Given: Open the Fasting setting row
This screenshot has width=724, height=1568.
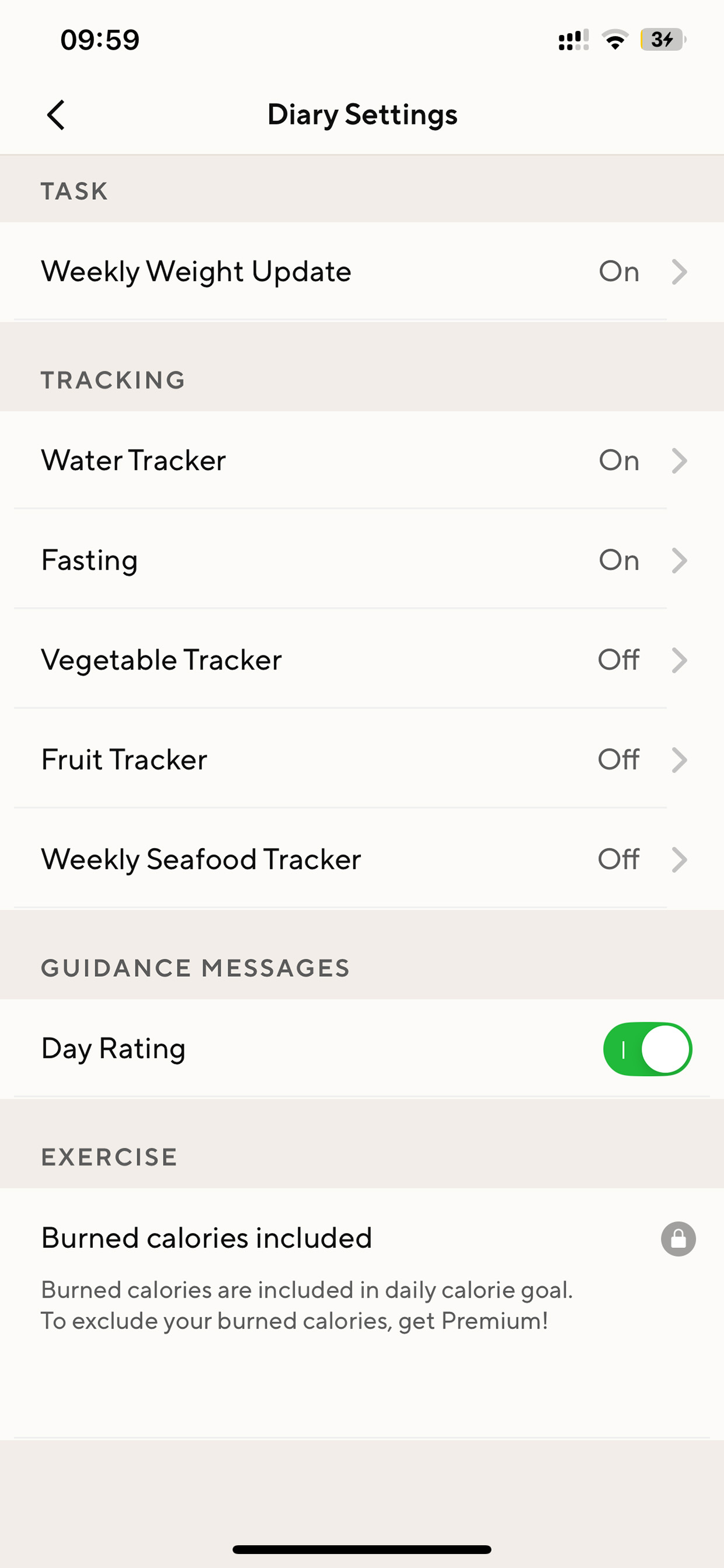Looking at the screenshot, I should [362, 560].
